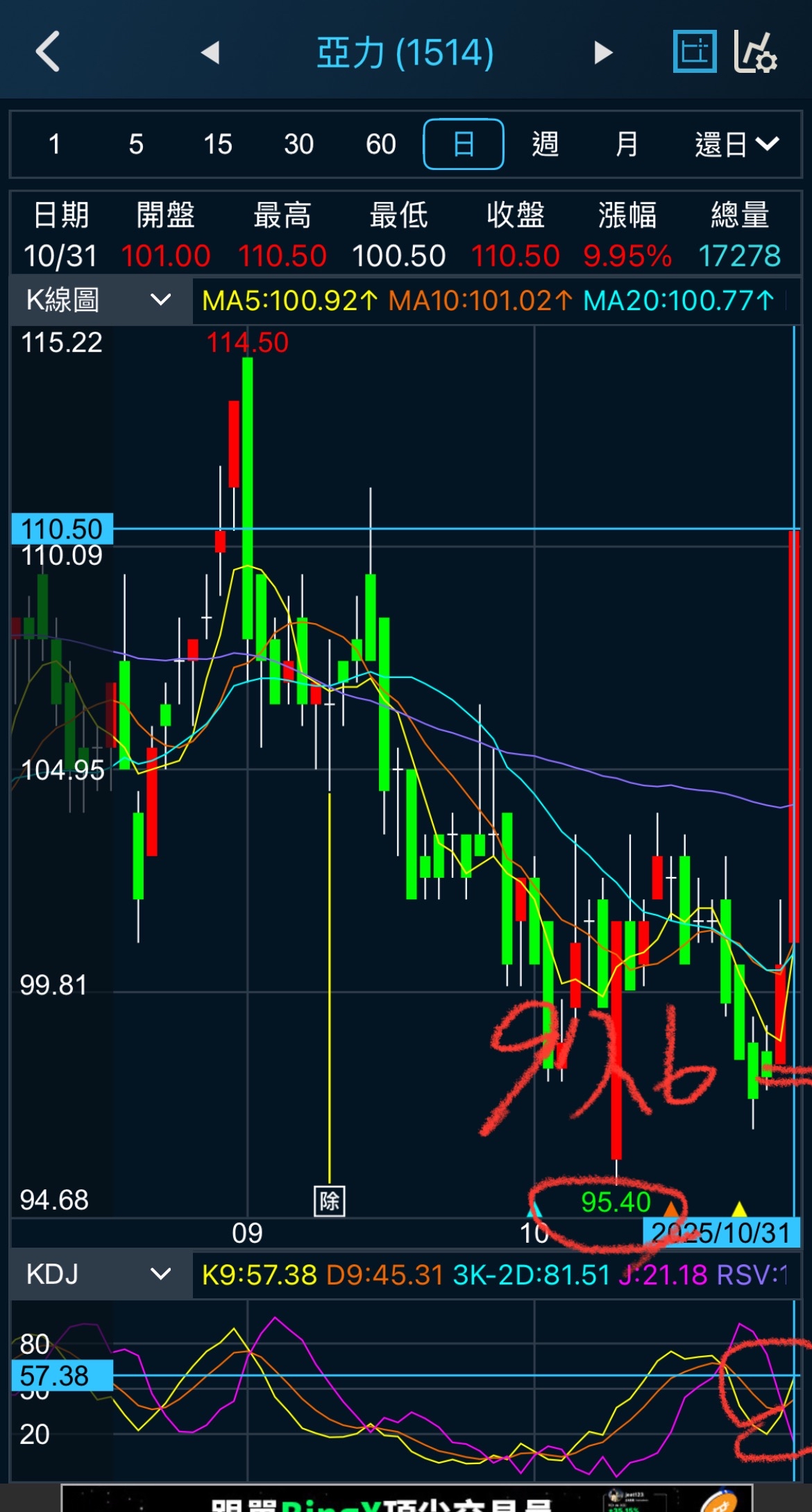Select the 5-minute timeframe
The image size is (812, 1512).
[x=136, y=144]
